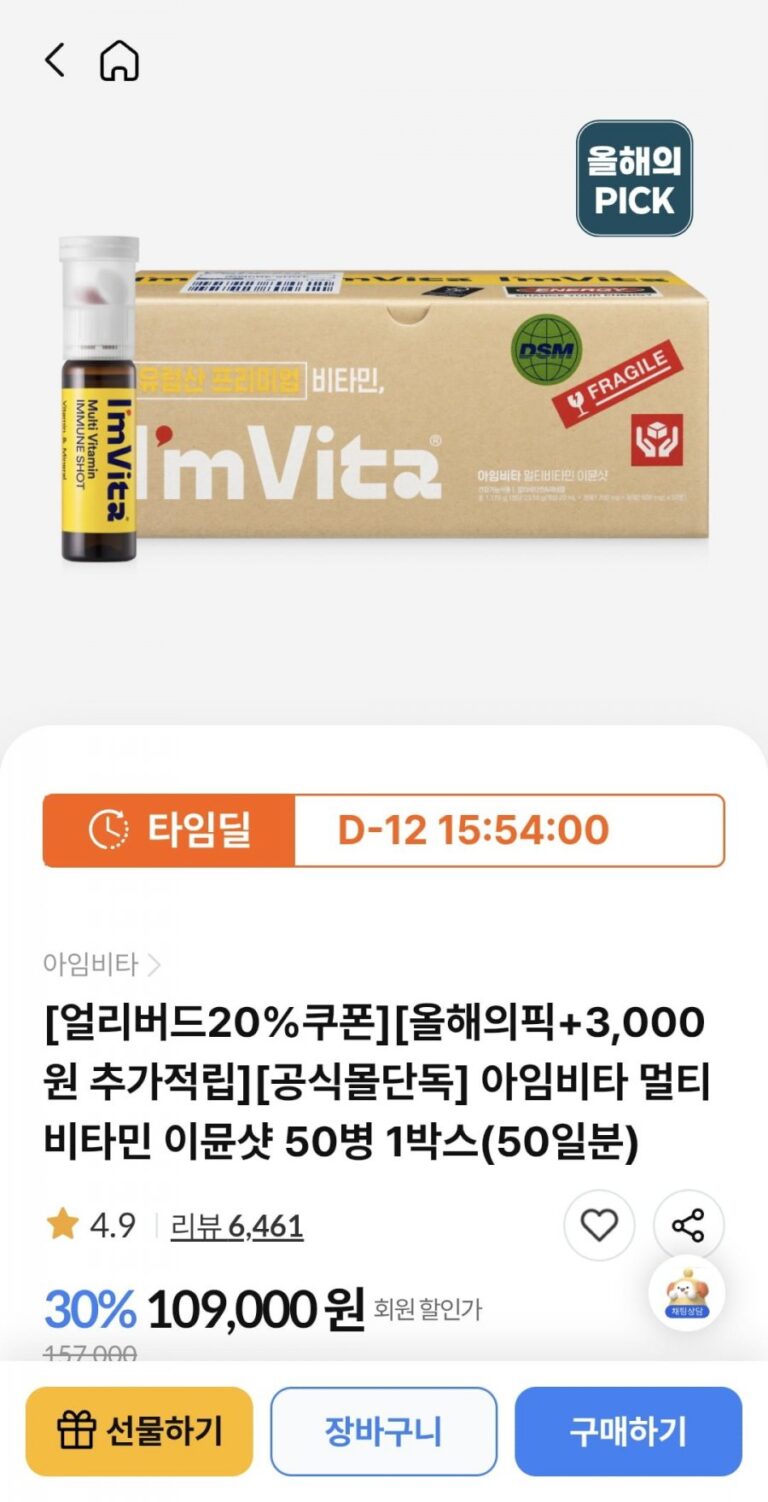Share this product

688,1225
